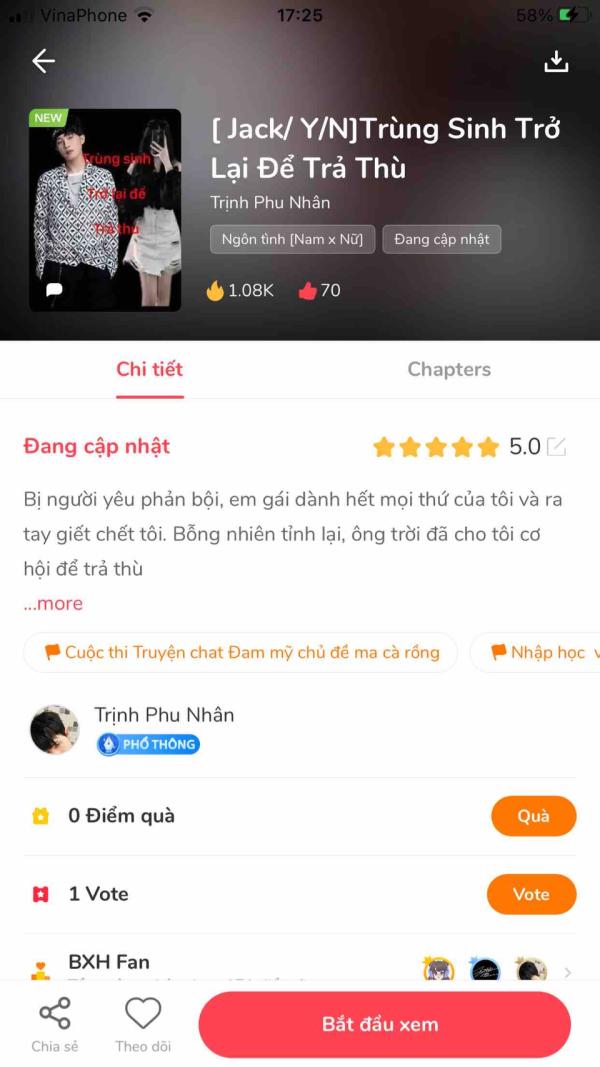Send a gift with the Quà button

click(533, 816)
